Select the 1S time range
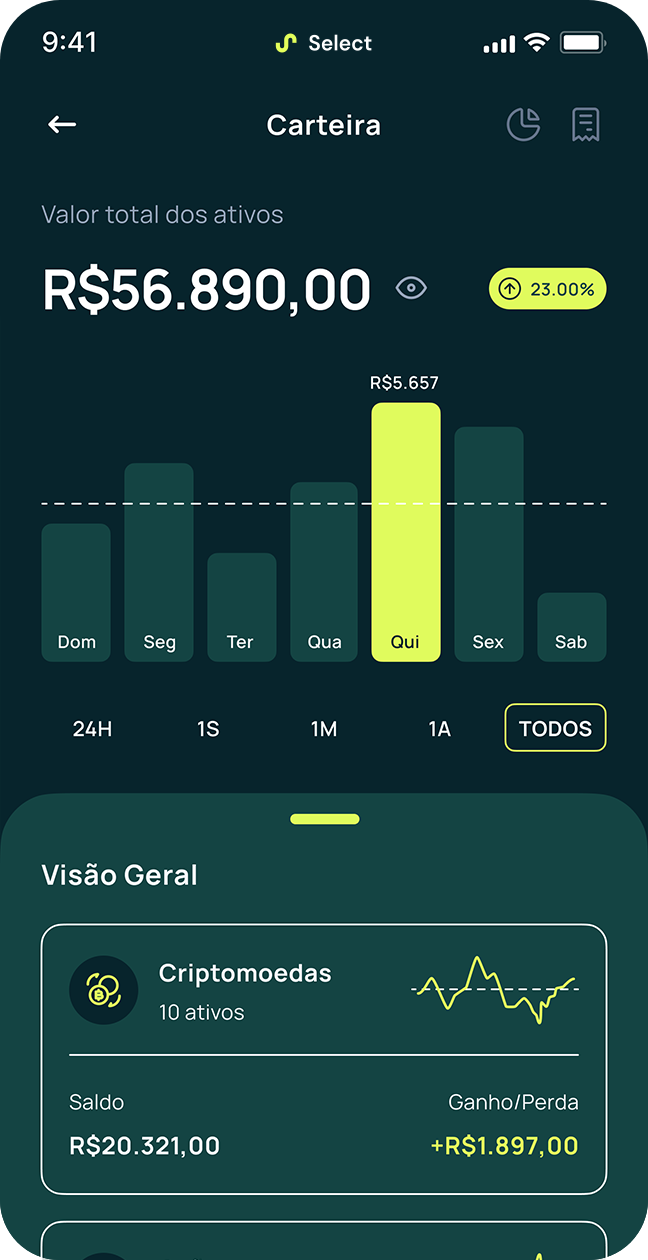Screen dimensions: 648x1260 [208, 729]
